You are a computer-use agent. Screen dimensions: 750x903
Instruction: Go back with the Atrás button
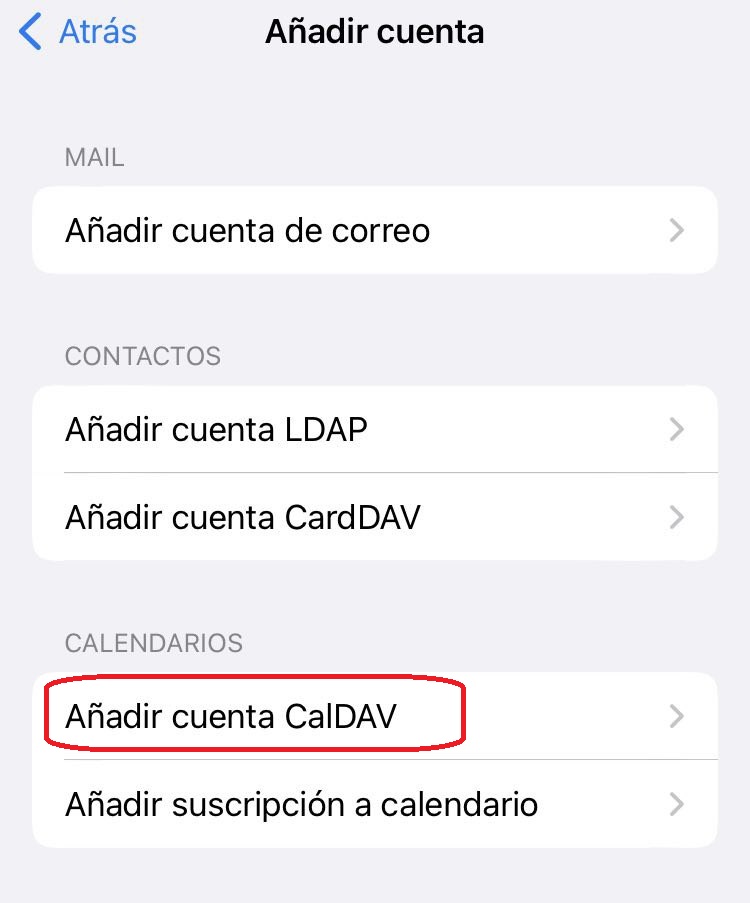[78, 32]
